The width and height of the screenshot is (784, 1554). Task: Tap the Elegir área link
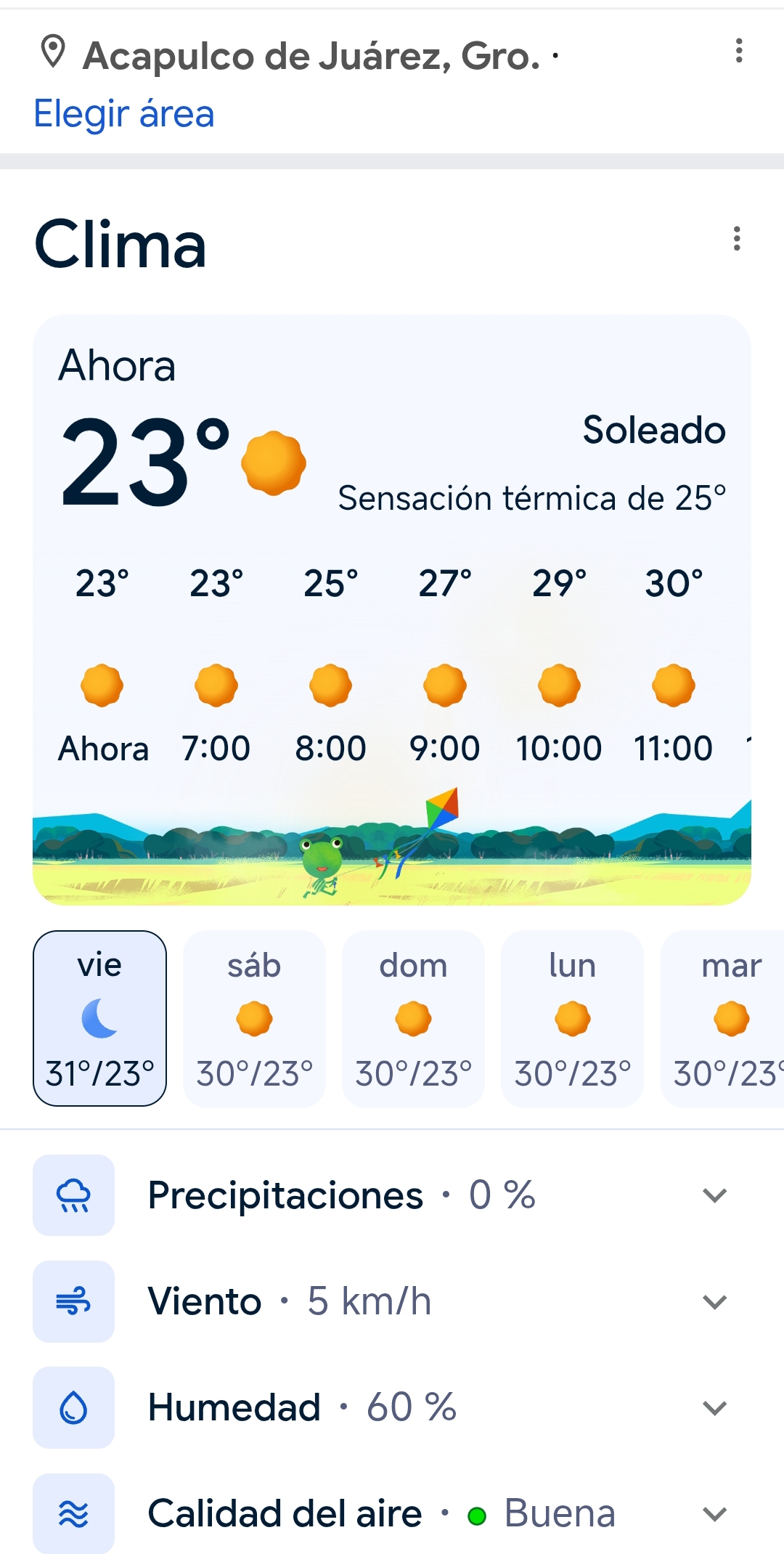(x=124, y=114)
